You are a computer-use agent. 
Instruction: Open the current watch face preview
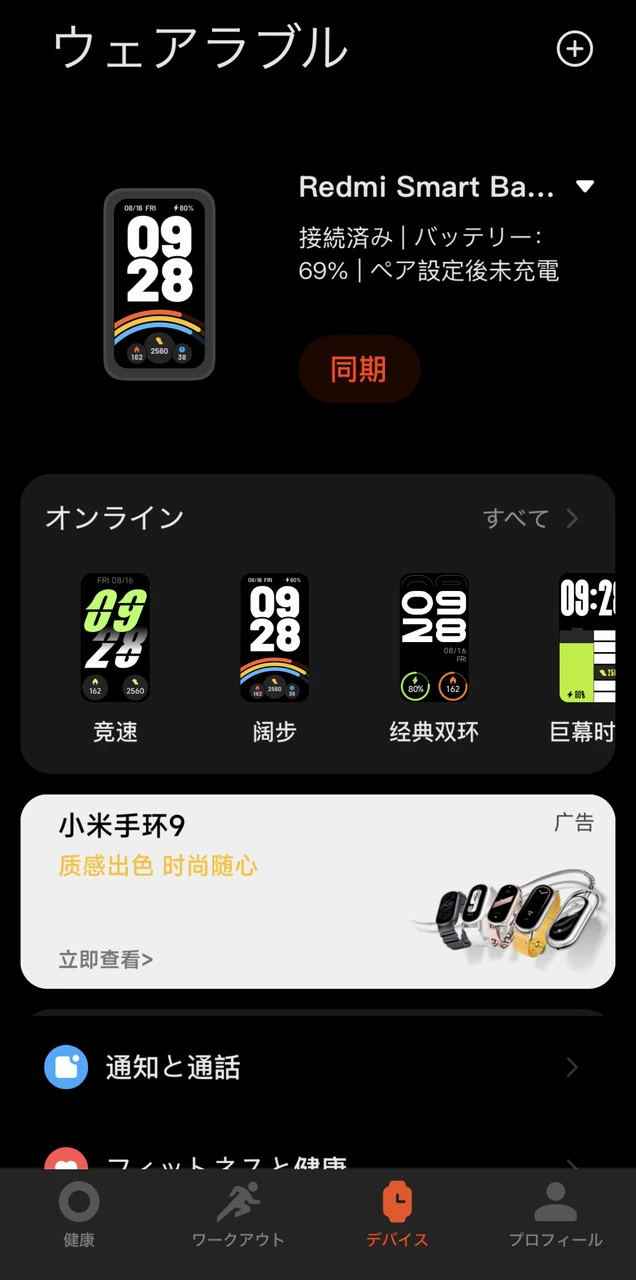coord(159,285)
